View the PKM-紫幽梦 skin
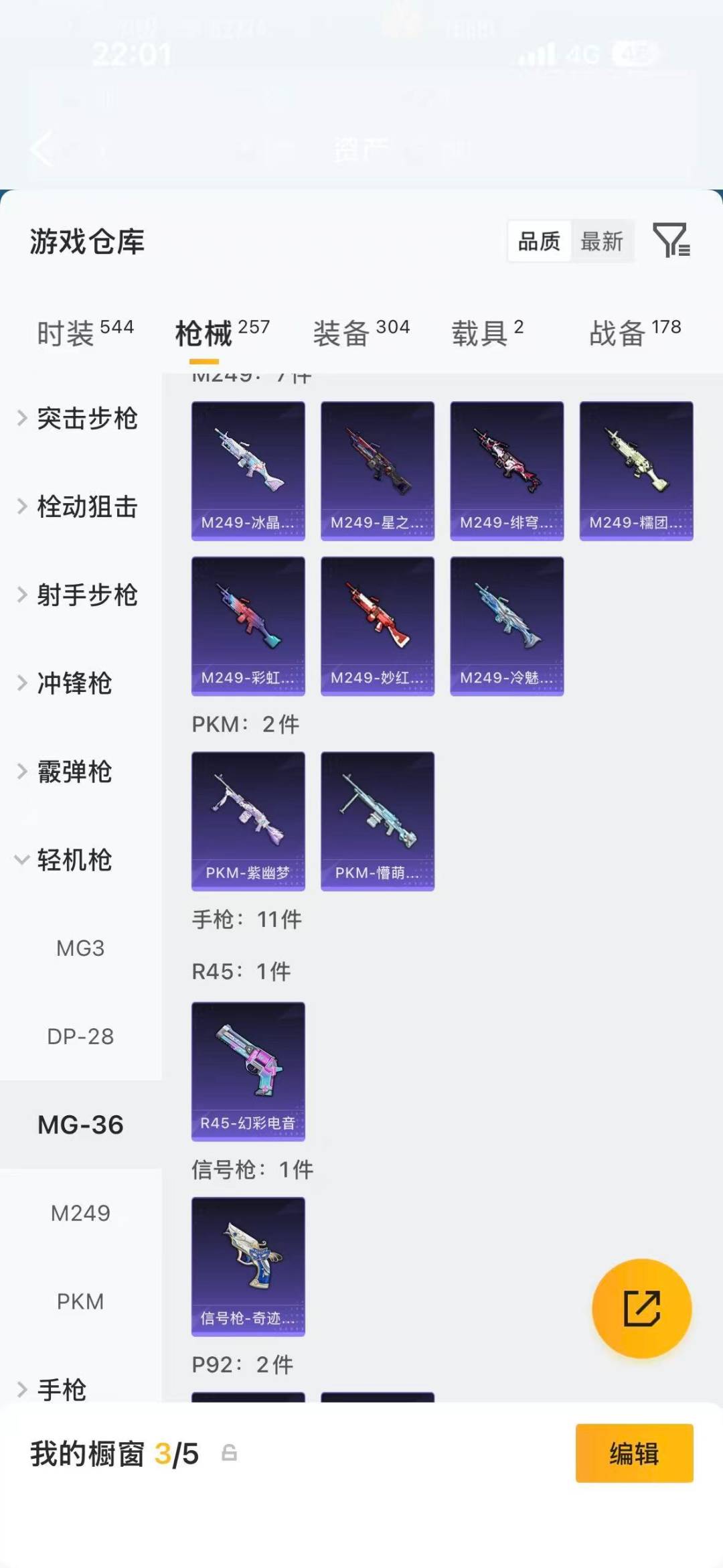723x1568 pixels. click(248, 821)
